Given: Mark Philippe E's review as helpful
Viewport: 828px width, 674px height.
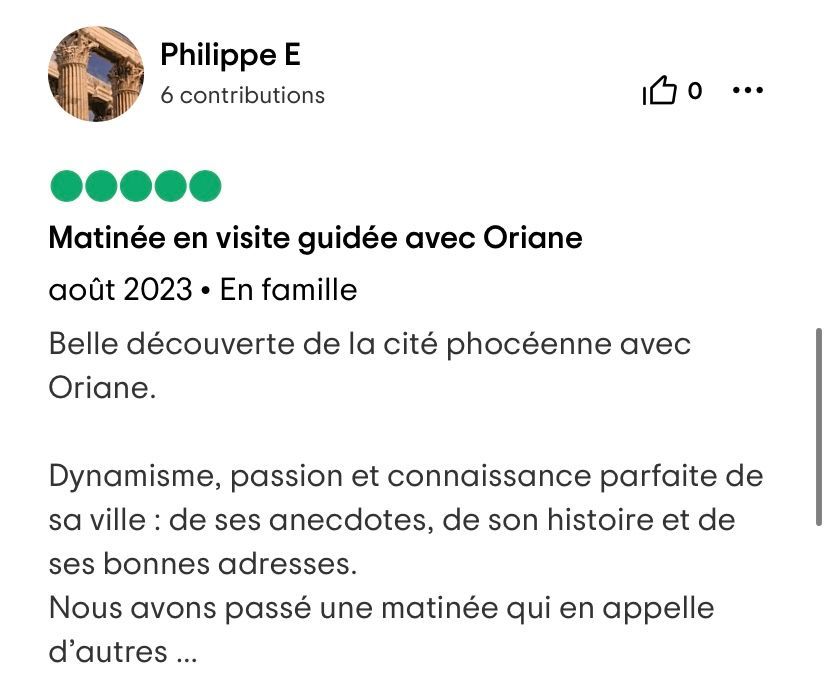Looking at the screenshot, I should coord(660,92).
